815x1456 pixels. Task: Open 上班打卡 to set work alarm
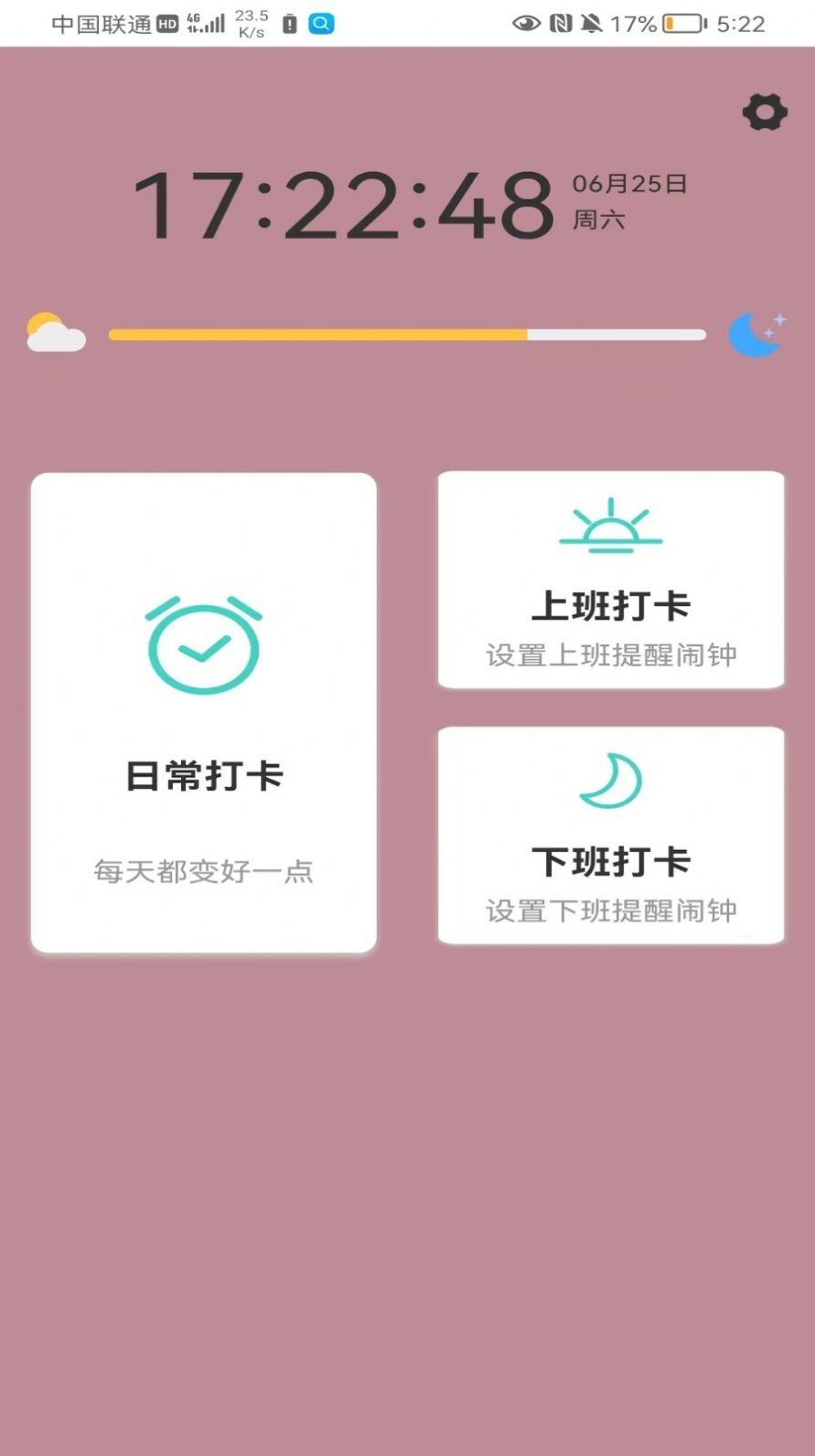tap(610, 579)
